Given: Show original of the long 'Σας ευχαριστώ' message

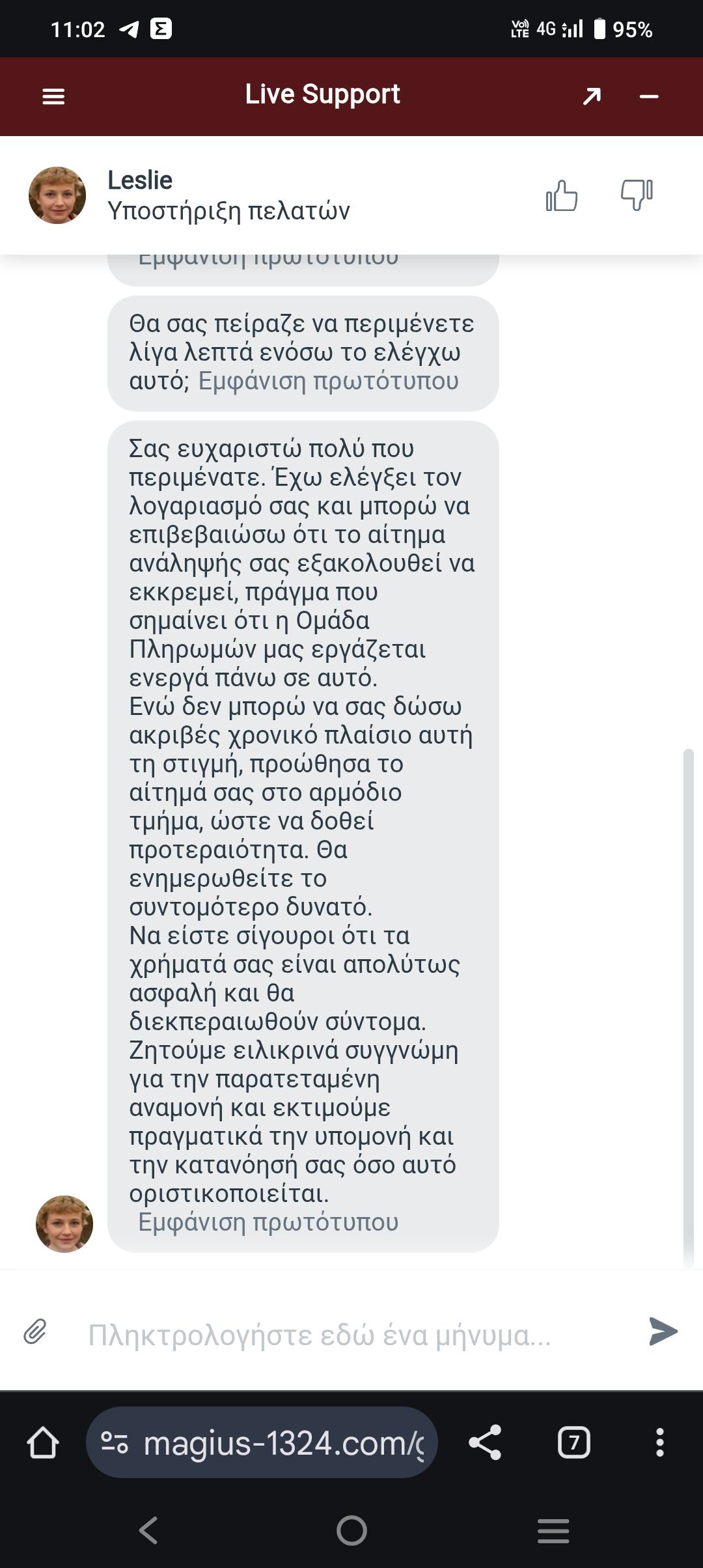Looking at the screenshot, I should (x=268, y=1222).
